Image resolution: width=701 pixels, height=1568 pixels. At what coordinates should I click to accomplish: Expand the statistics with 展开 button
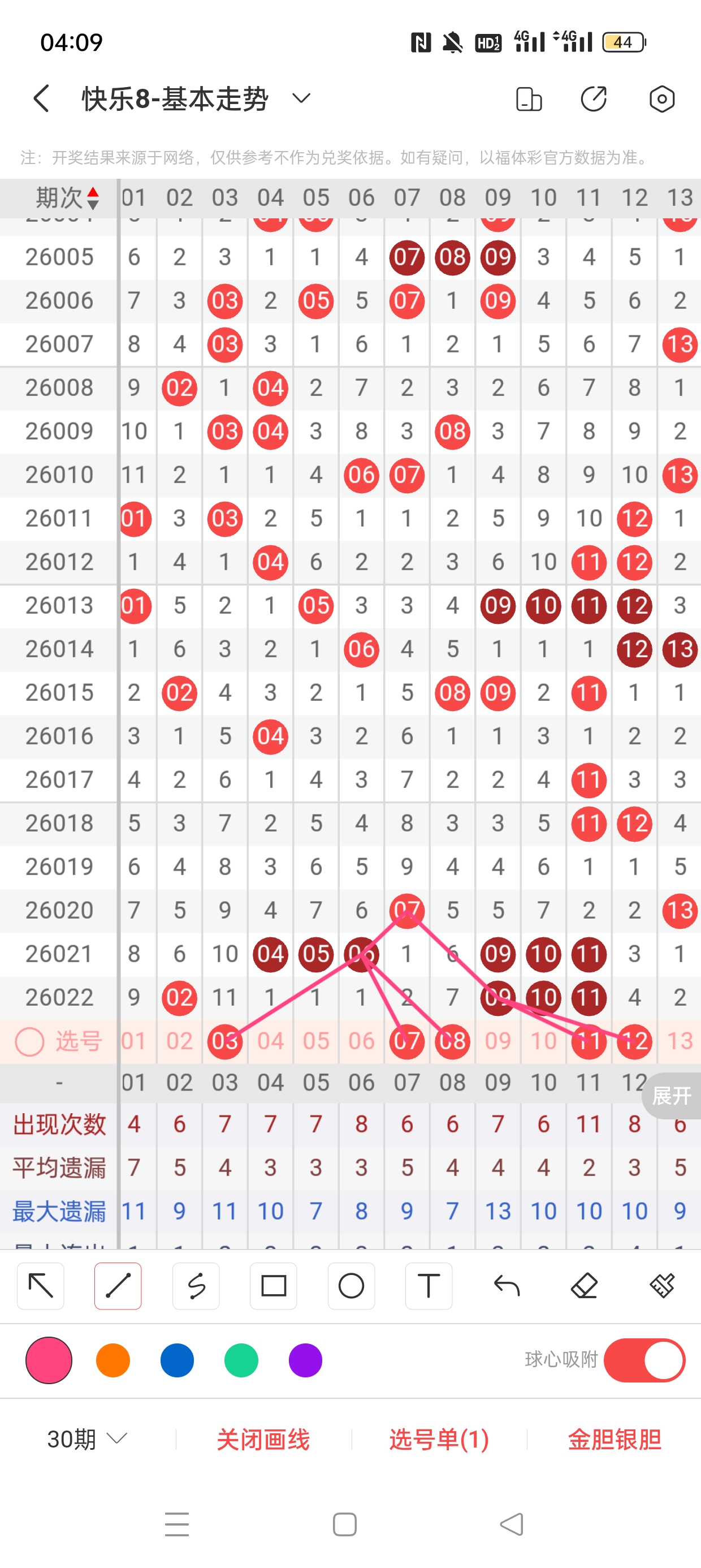[671, 1096]
